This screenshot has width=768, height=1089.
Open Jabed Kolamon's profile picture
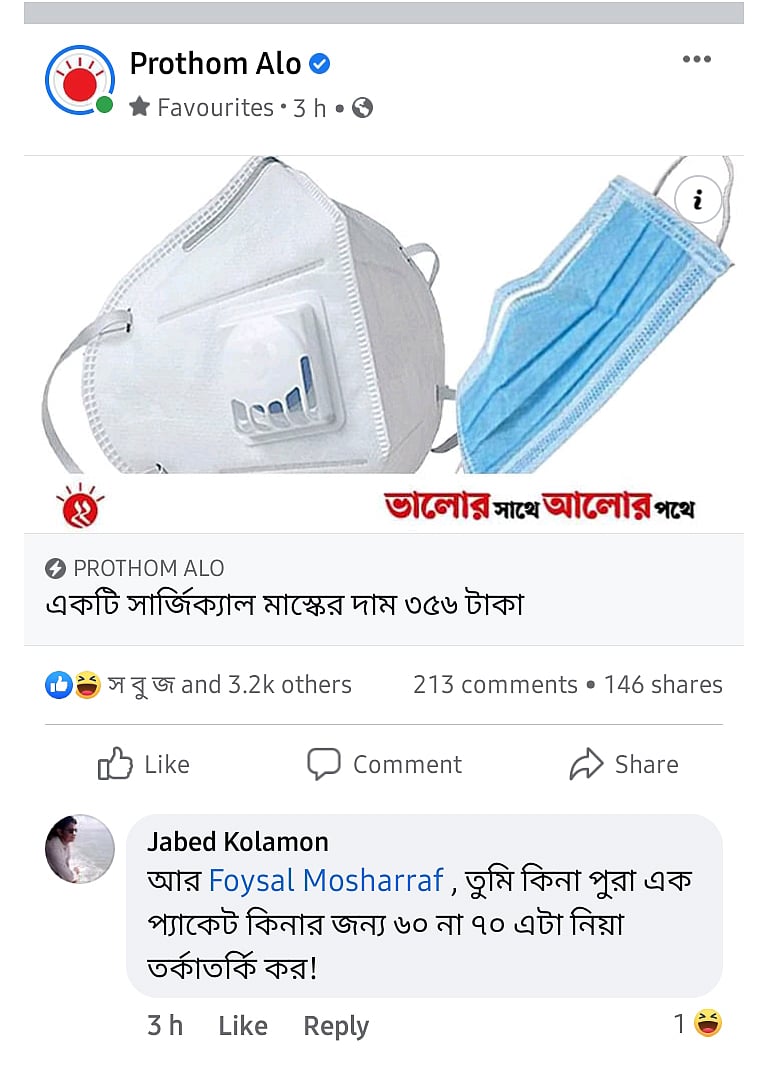[80, 849]
